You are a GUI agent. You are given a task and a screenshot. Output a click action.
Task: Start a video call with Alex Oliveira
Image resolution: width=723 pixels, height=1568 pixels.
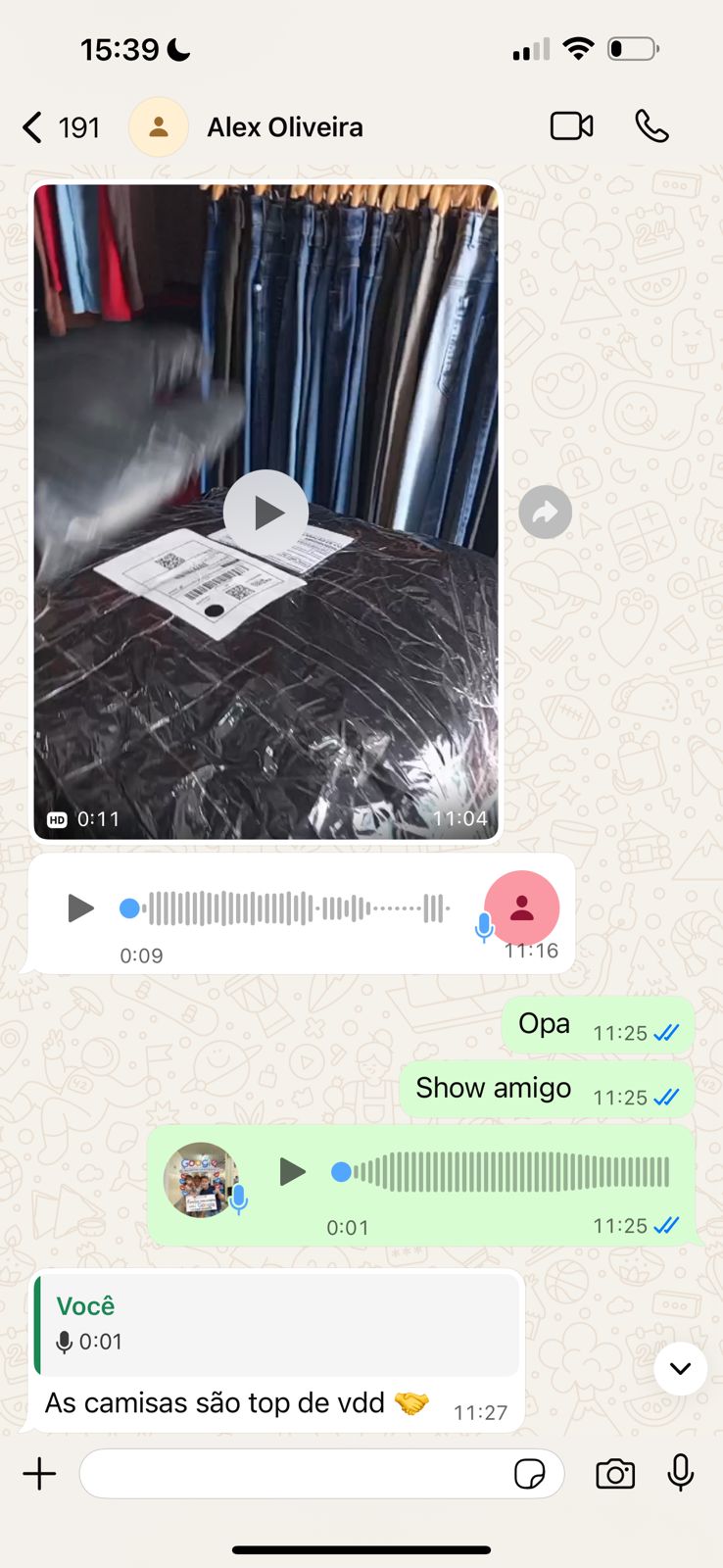571,126
